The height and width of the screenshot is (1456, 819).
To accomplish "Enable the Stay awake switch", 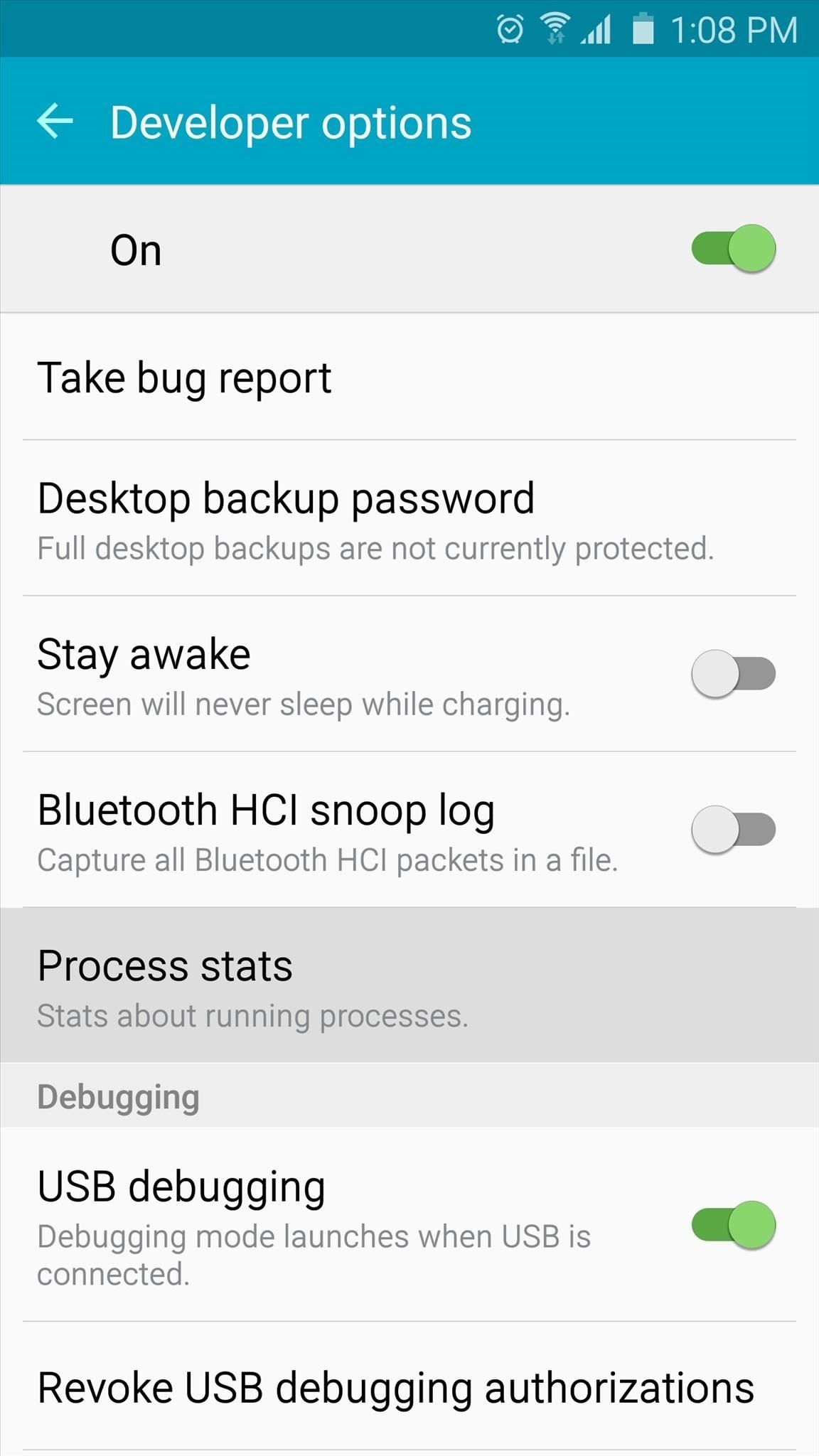I will [733, 673].
